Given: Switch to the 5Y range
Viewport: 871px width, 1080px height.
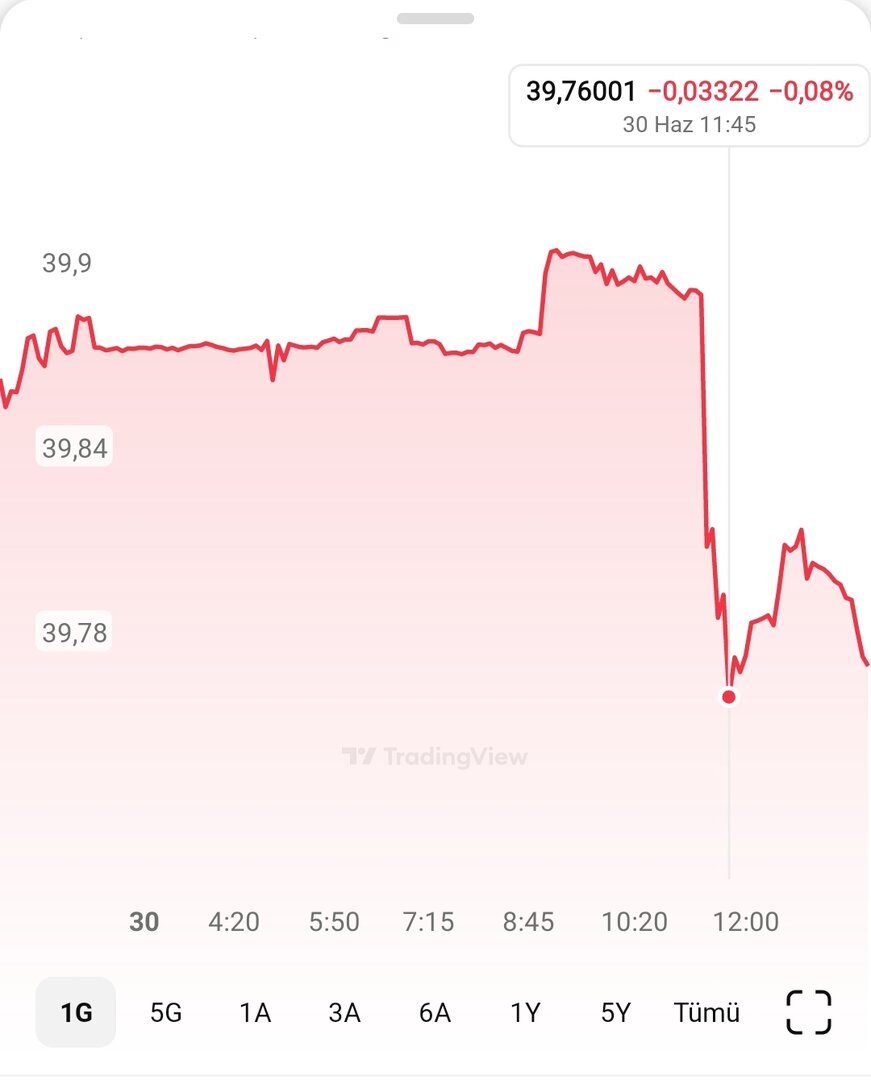Looking at the screenshot, I should click(616, 1012).
